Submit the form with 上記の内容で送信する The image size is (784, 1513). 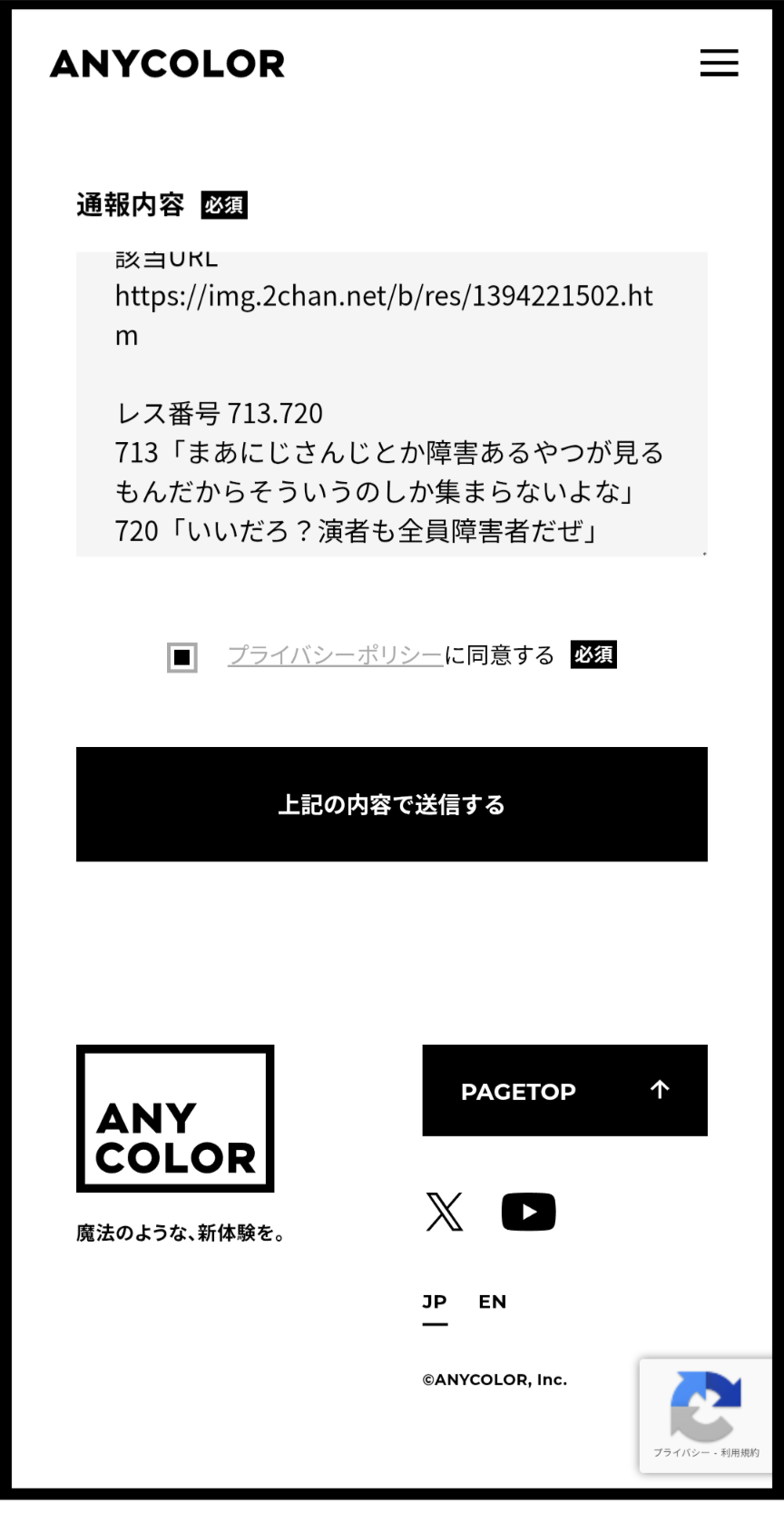click(391, 804)
